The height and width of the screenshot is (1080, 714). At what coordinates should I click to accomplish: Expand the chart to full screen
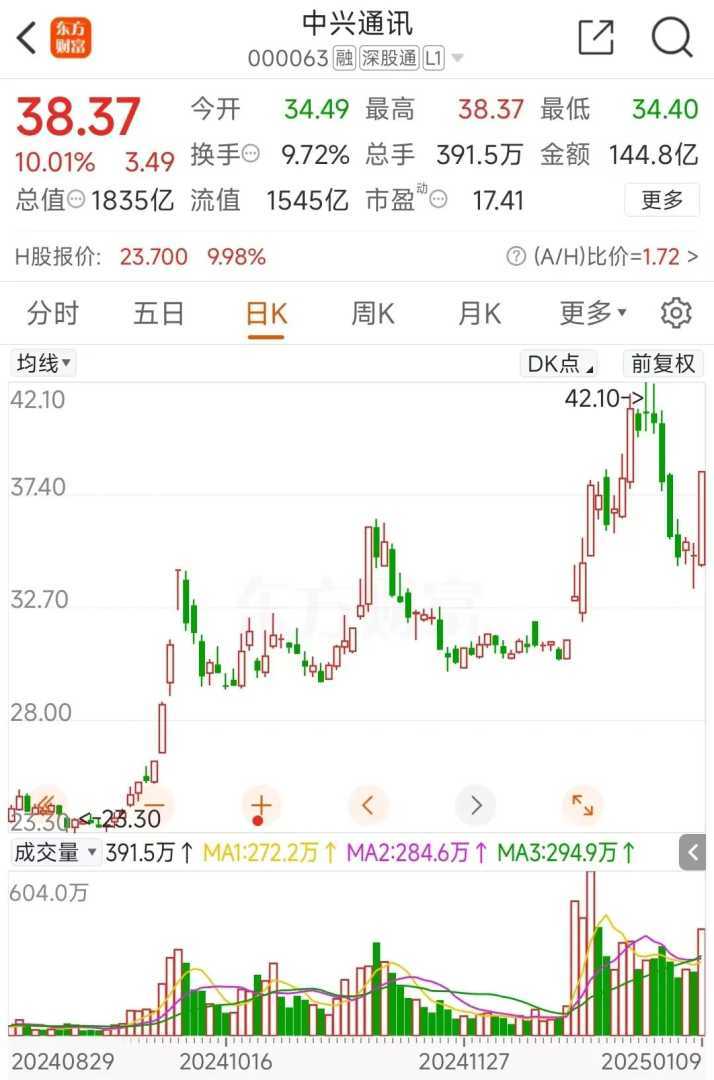[582, 804]
